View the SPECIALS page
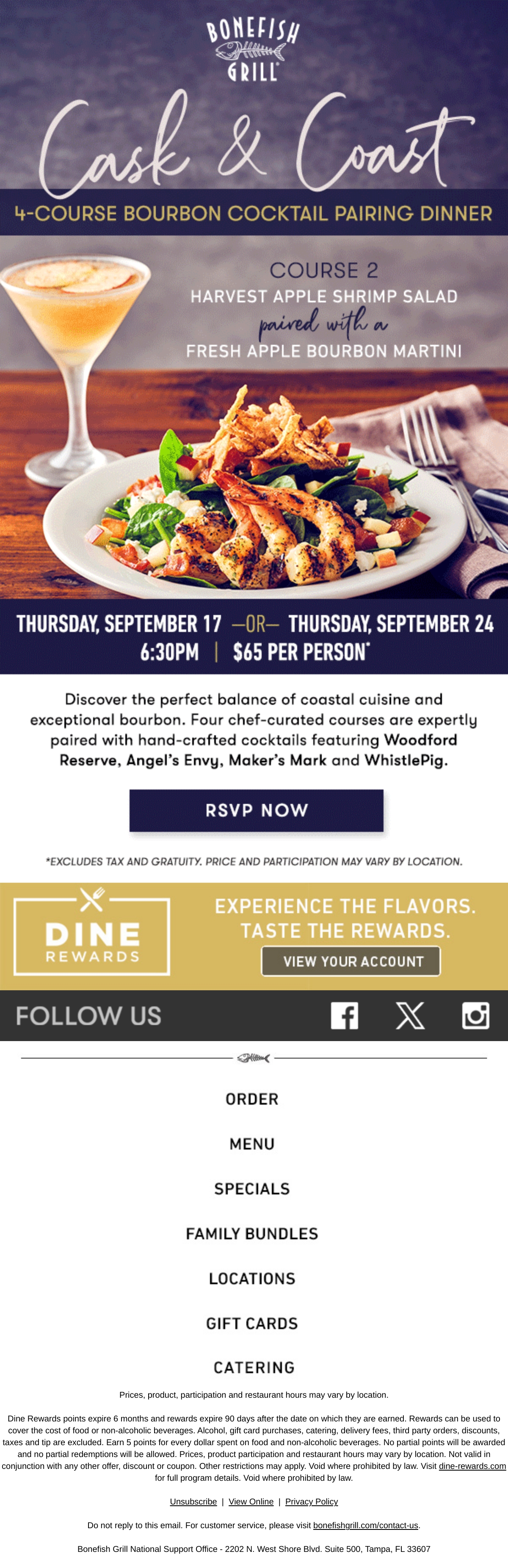 click(x=252, y=1189)
